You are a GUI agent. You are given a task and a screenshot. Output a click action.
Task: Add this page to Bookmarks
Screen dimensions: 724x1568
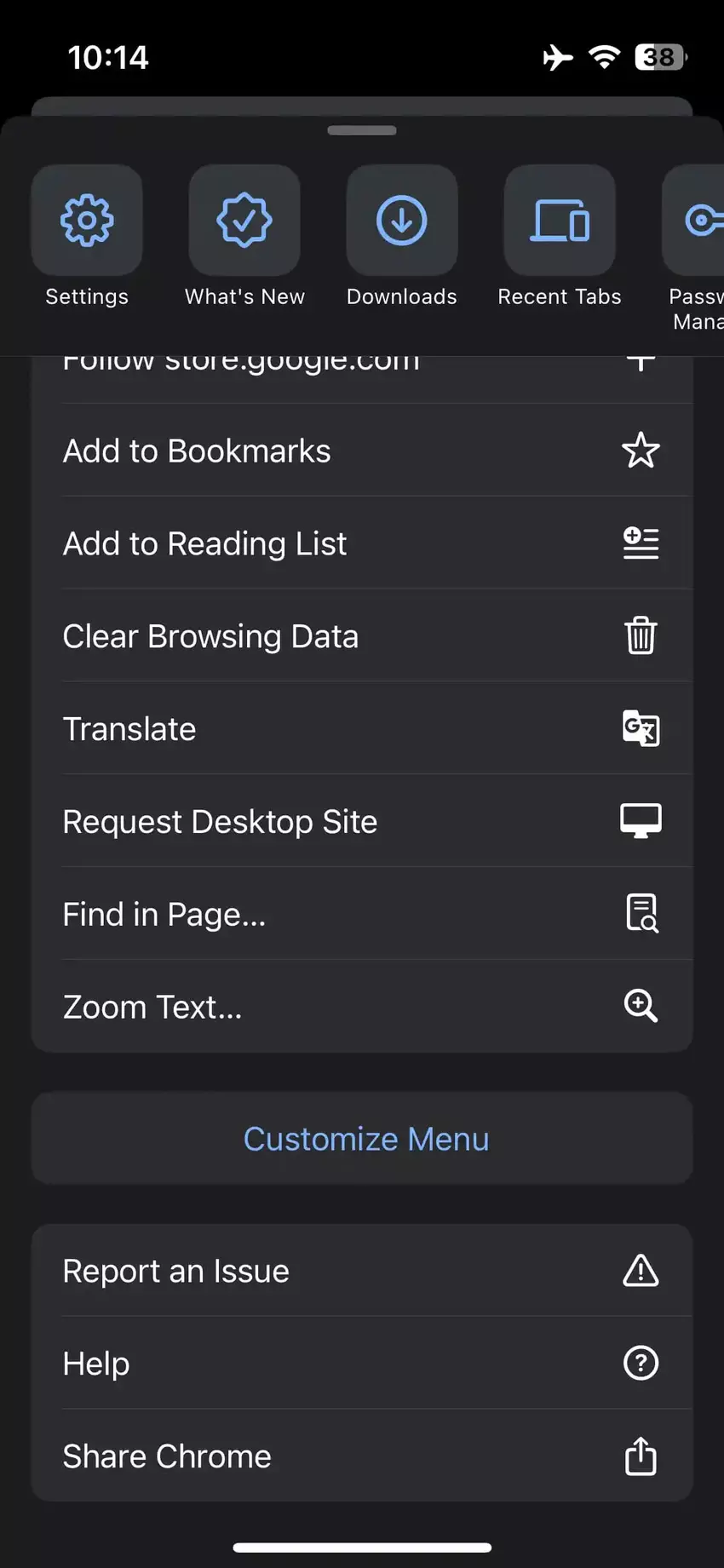[x=362, y=451]
